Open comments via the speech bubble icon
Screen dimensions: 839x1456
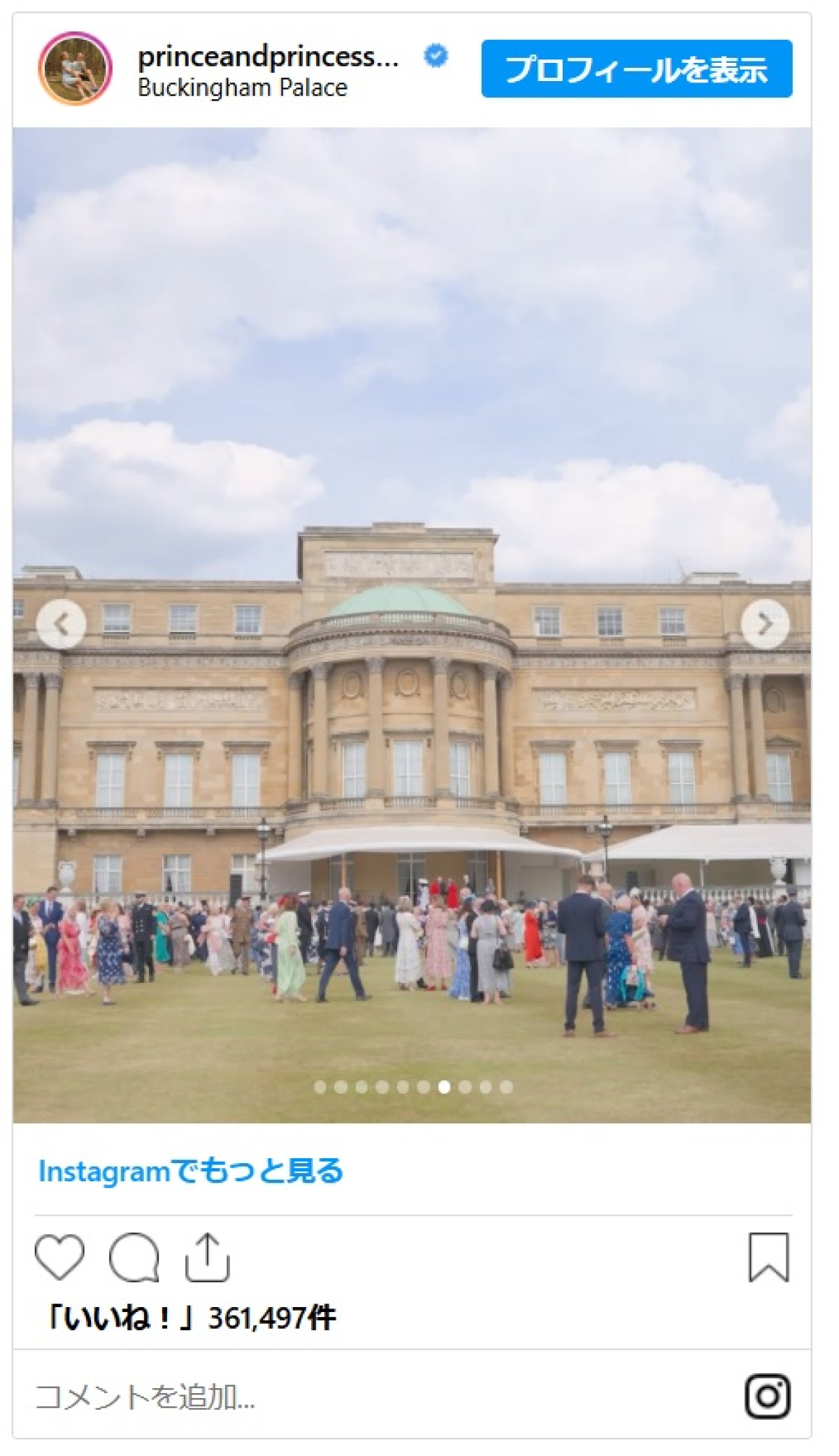click(x=134, y=1257)
